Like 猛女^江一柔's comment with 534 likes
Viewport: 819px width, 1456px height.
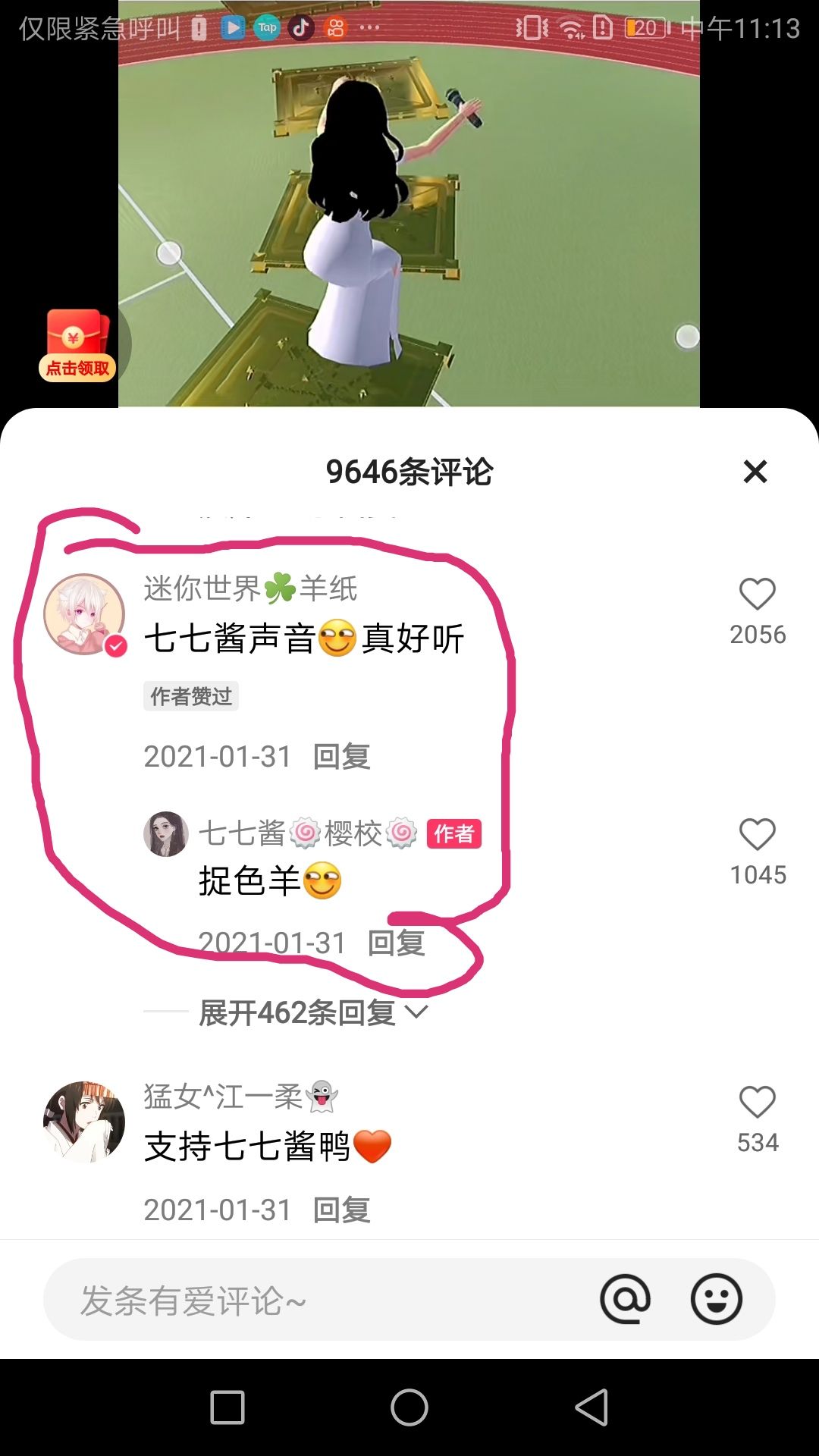(758, 1102)
